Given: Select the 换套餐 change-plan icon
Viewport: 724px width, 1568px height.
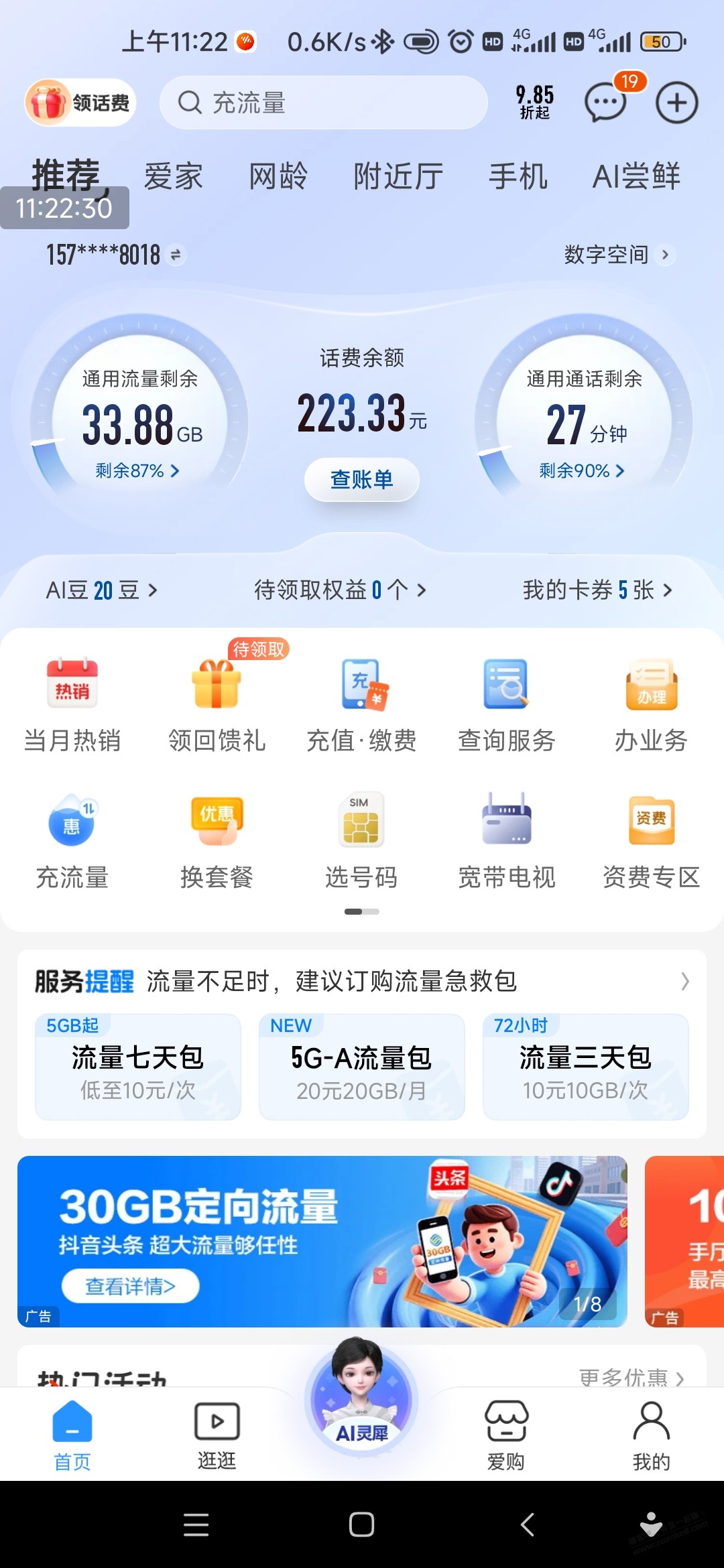Looking at the screenshot, I should coord(216,838).
